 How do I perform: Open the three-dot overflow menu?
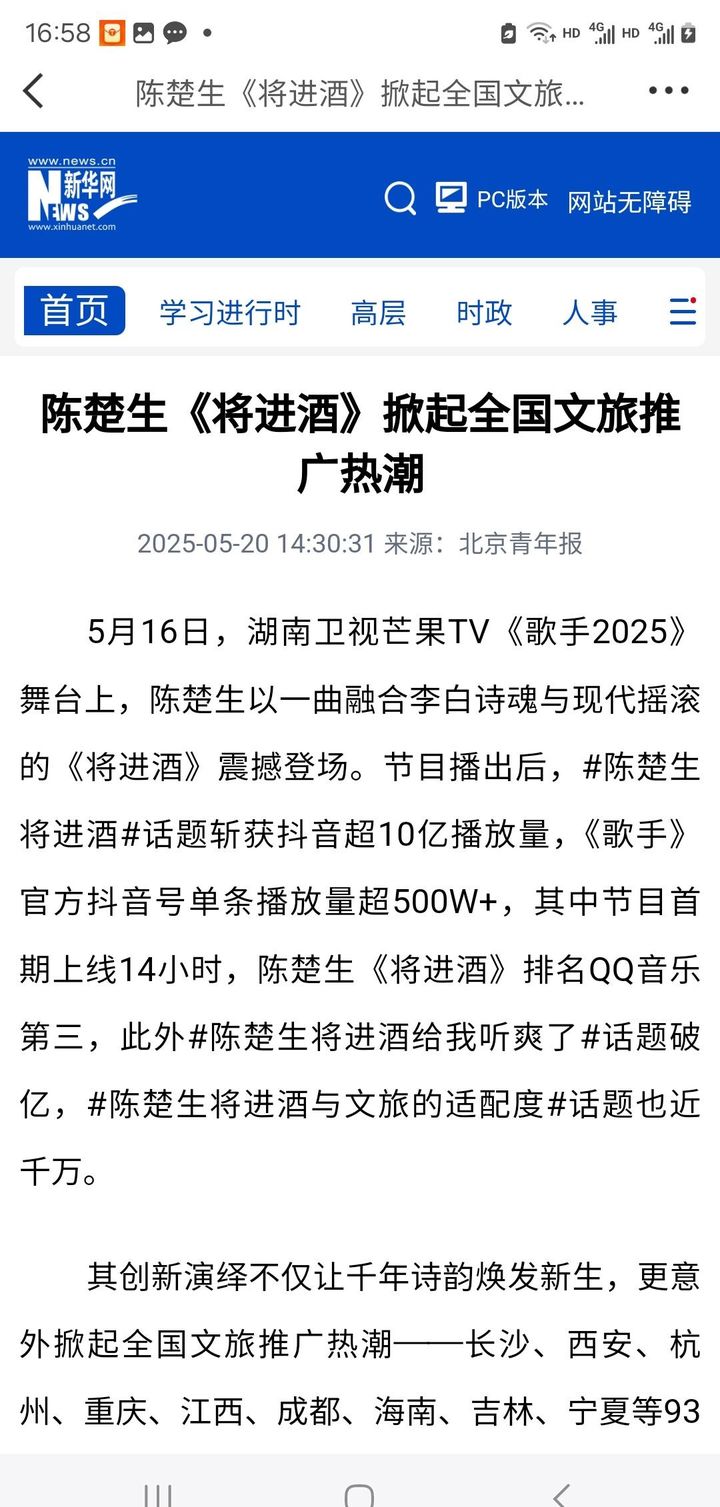(x=668, y=91)
